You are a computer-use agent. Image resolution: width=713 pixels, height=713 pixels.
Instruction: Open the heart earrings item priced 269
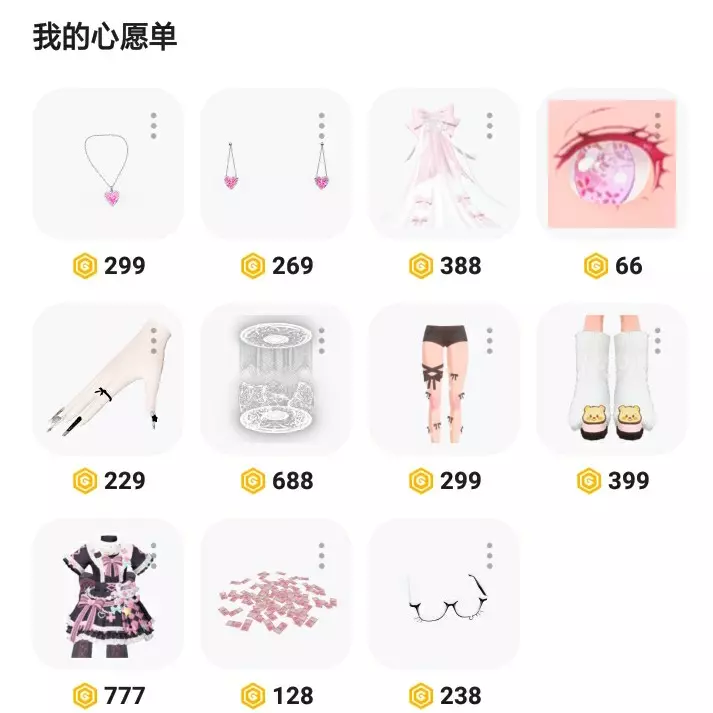(x=275, y=165)
